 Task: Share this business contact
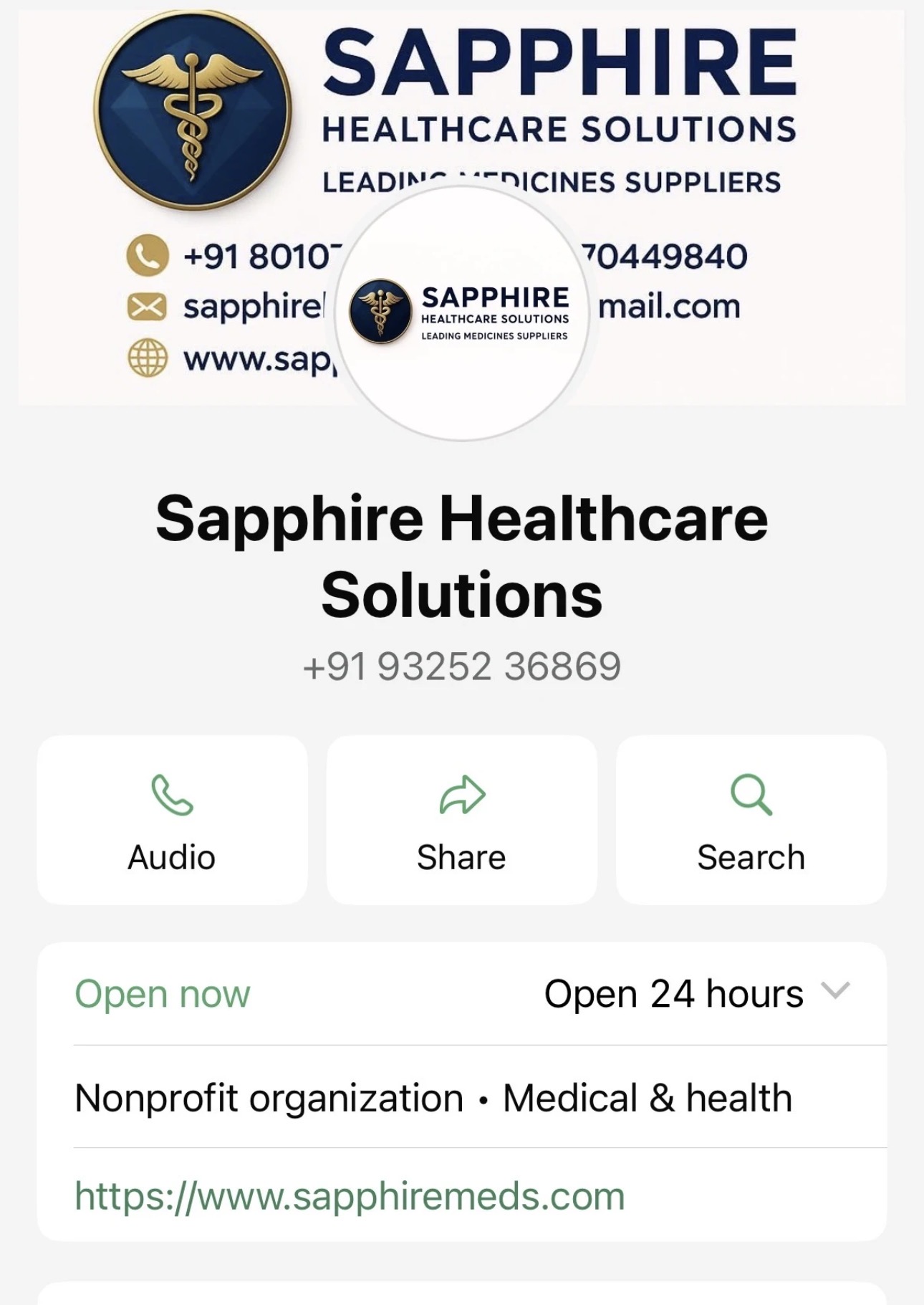(461, 819)
